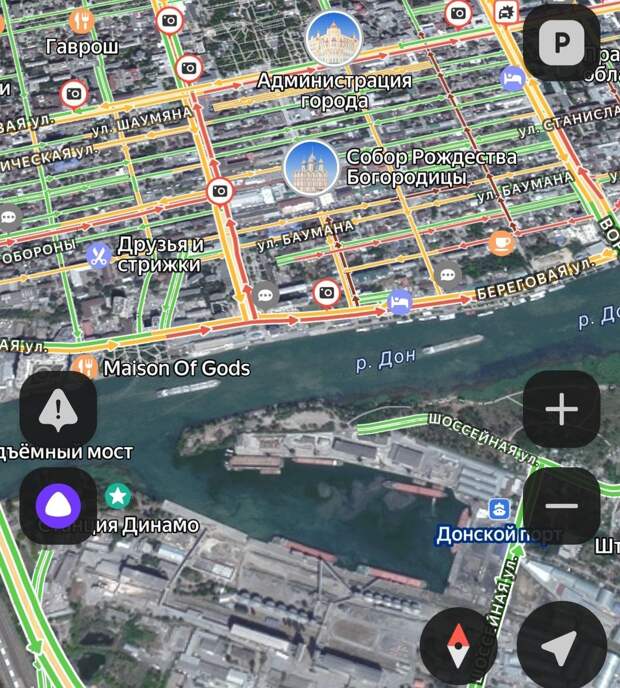Reset map orientation with the compass
620x688 pixels.
458,645
